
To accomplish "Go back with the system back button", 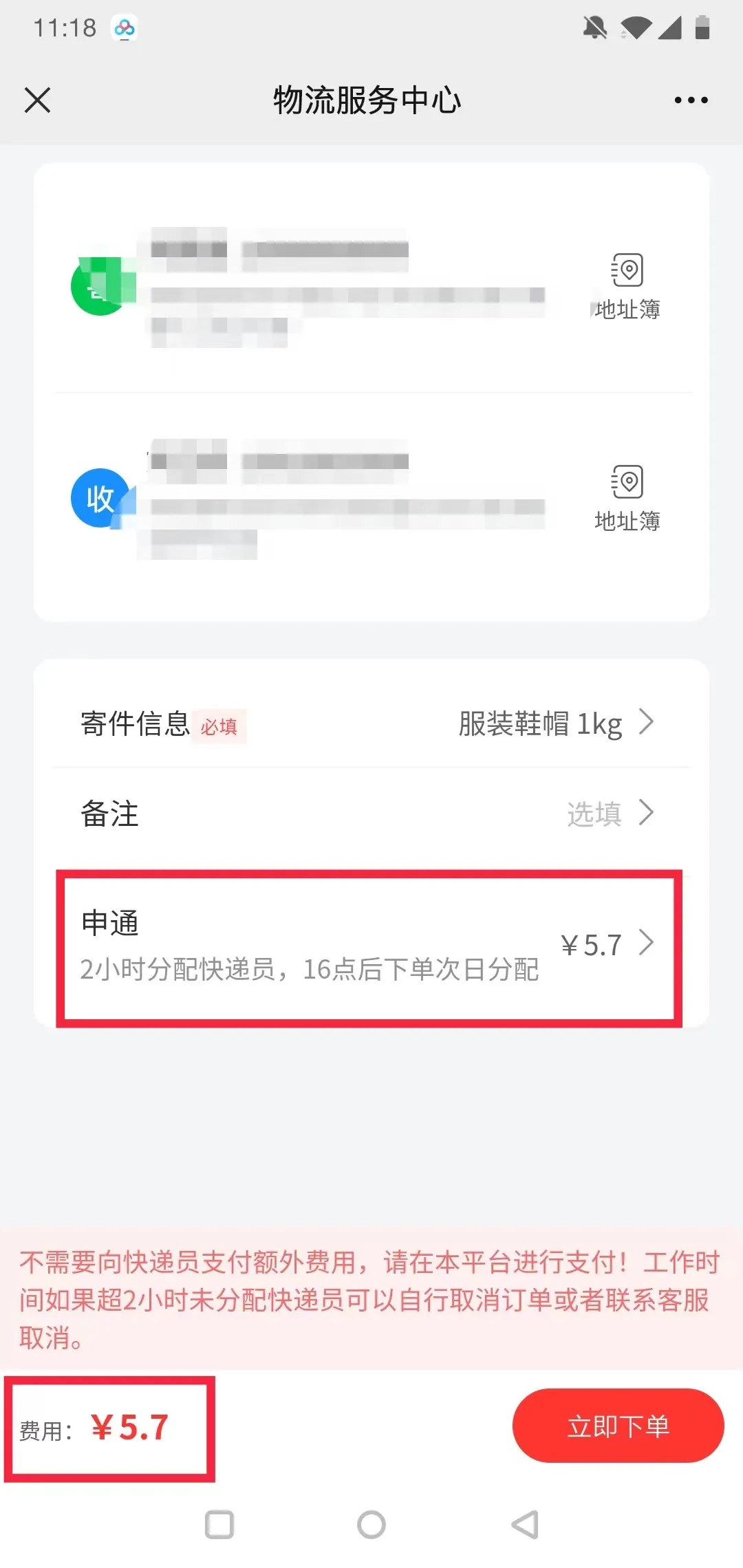I will tap(526, 1525).
